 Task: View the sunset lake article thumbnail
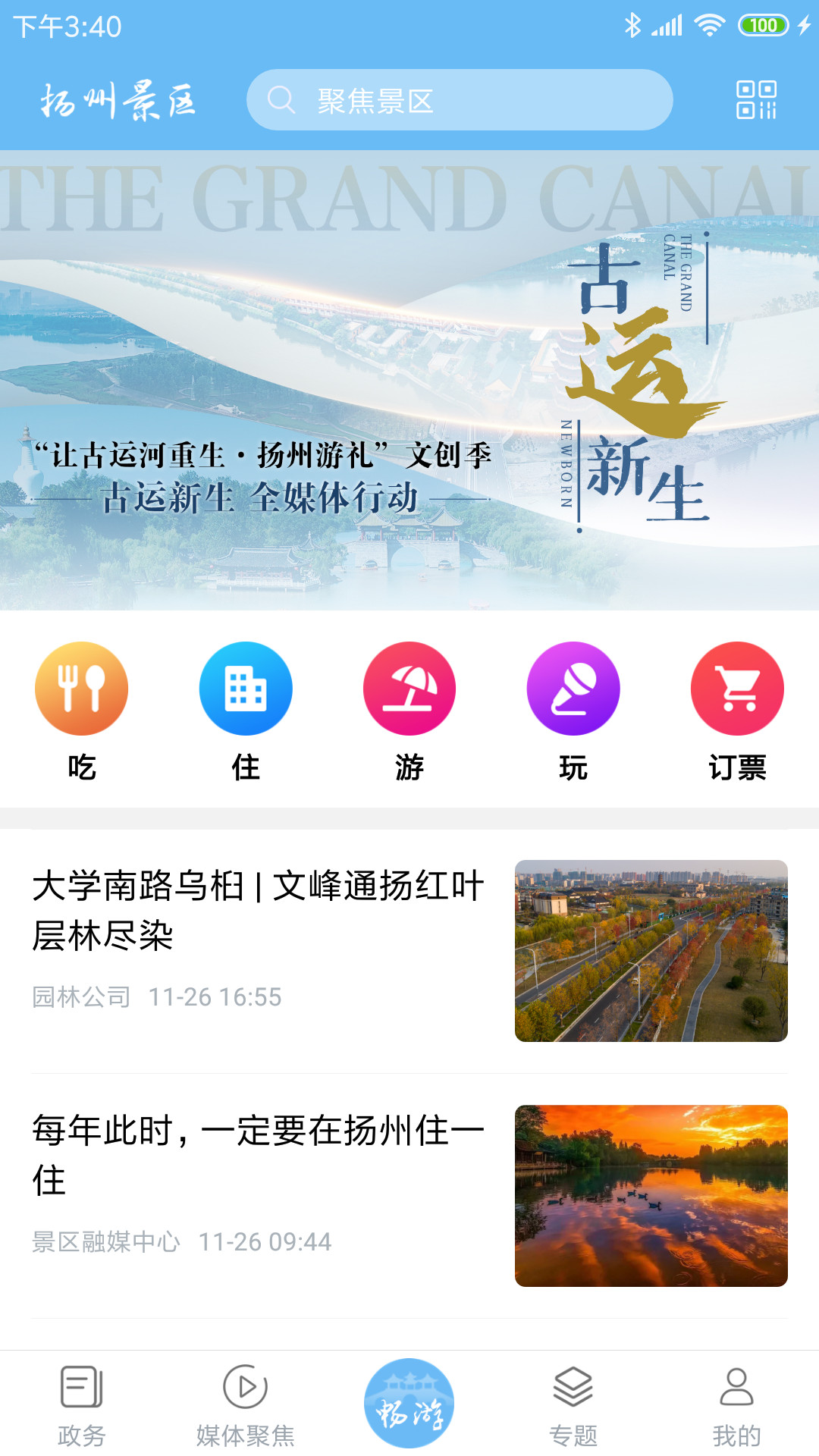[x=651, y=1197]
